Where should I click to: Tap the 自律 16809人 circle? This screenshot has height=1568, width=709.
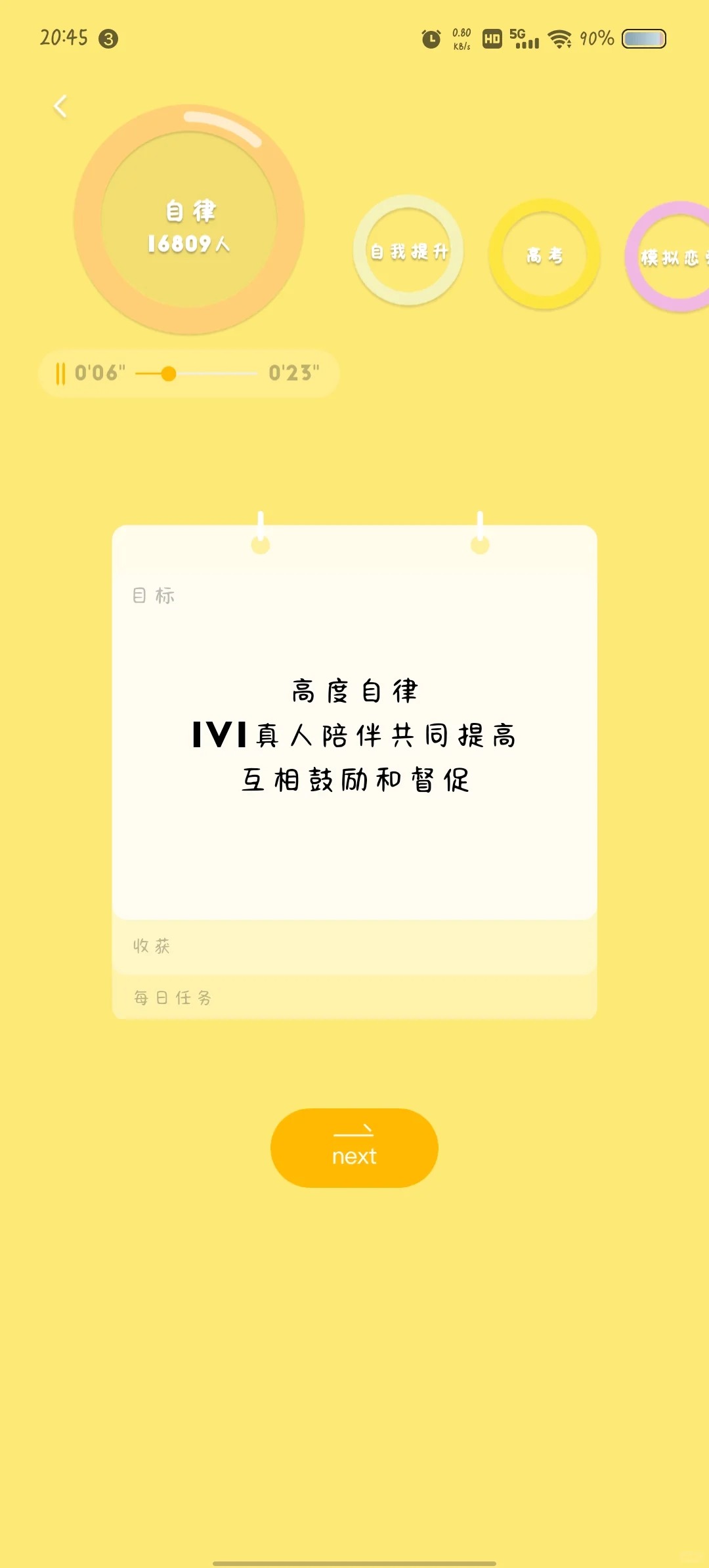189,221
